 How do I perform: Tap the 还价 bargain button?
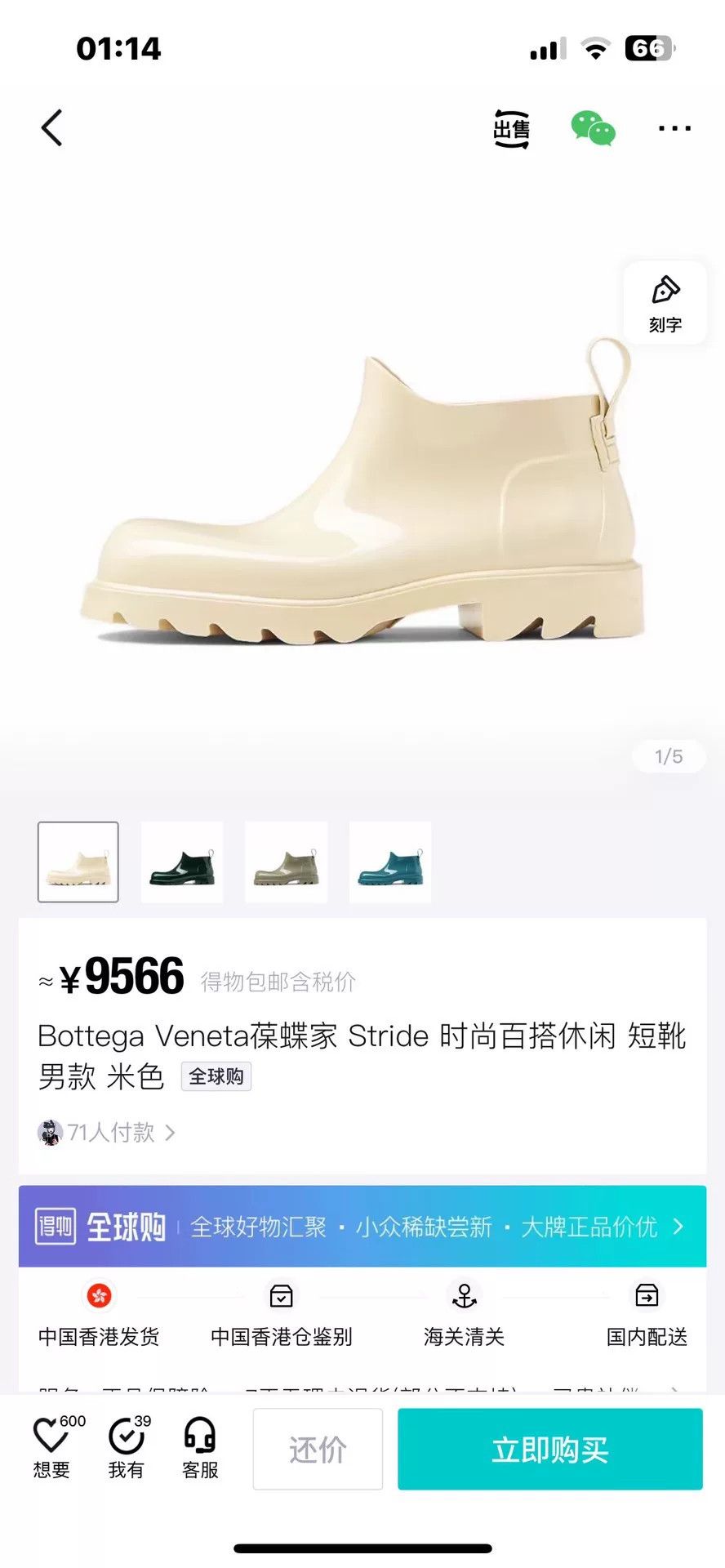(318, 1450)
